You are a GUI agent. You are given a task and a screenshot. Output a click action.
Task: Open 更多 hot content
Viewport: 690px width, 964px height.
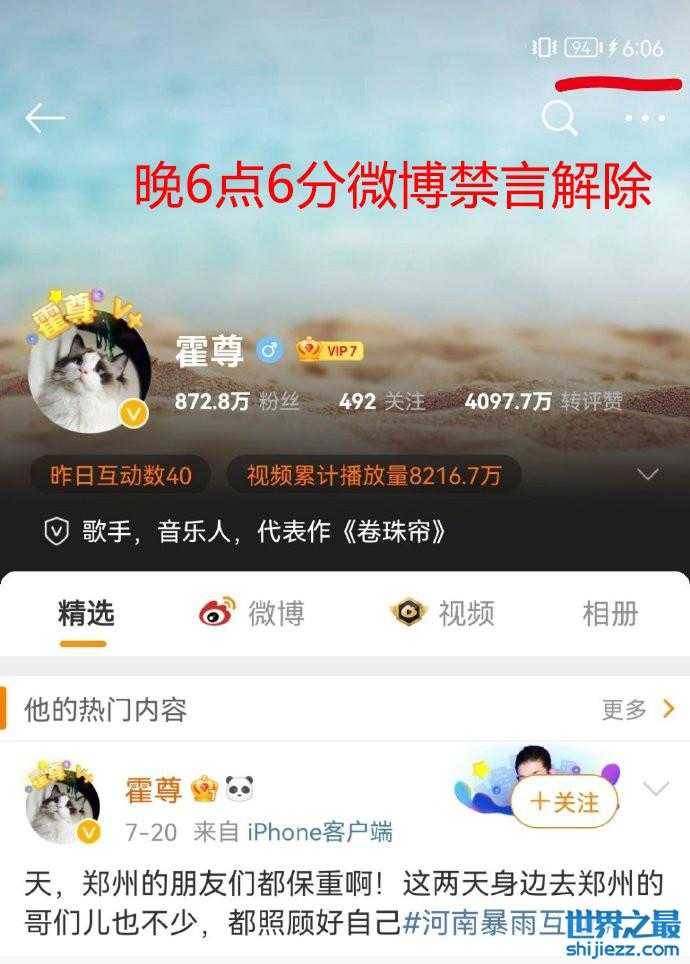click(638, 710)
